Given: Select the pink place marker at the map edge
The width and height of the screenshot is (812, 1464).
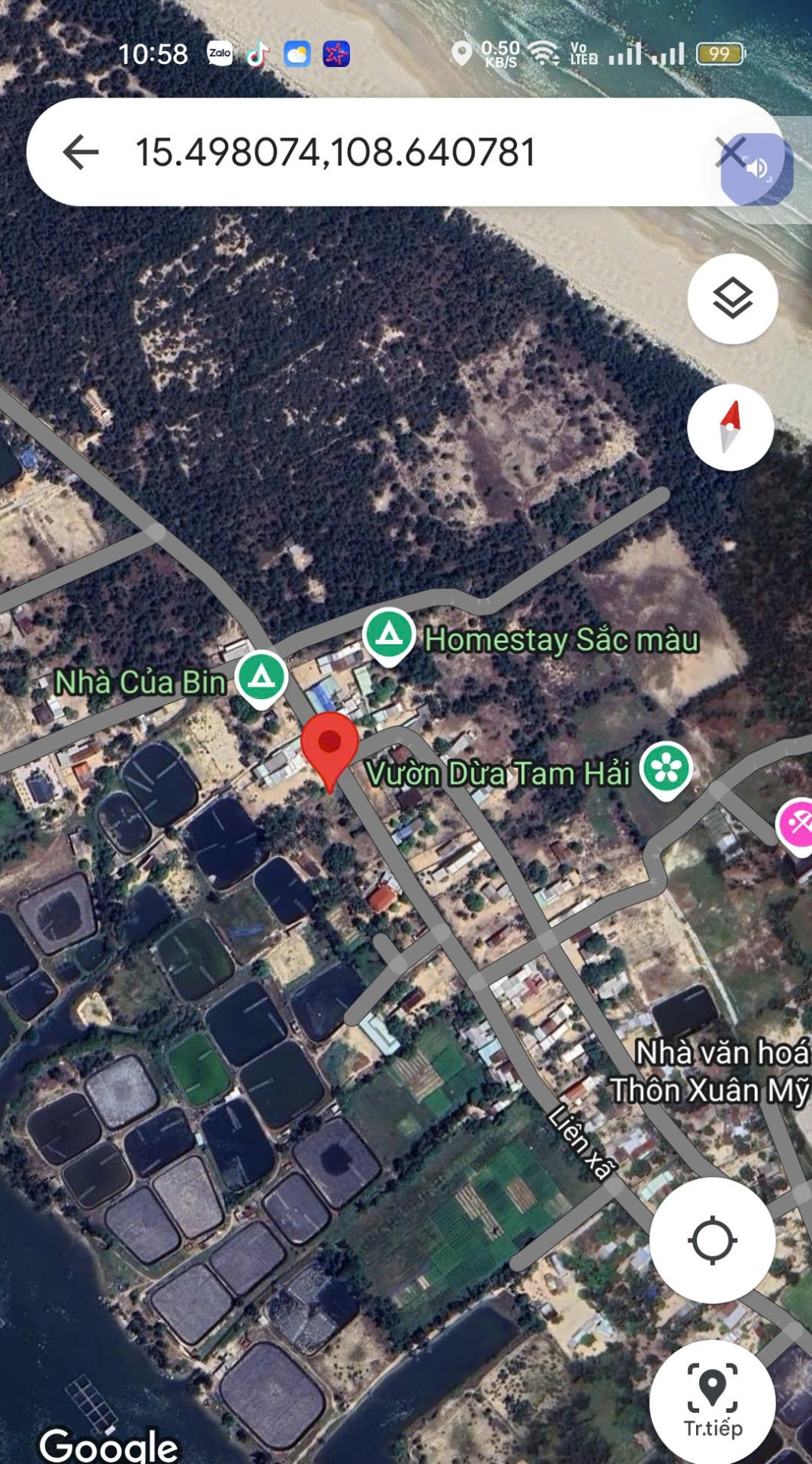Looking at the screenshot, I should coord(797,825).
